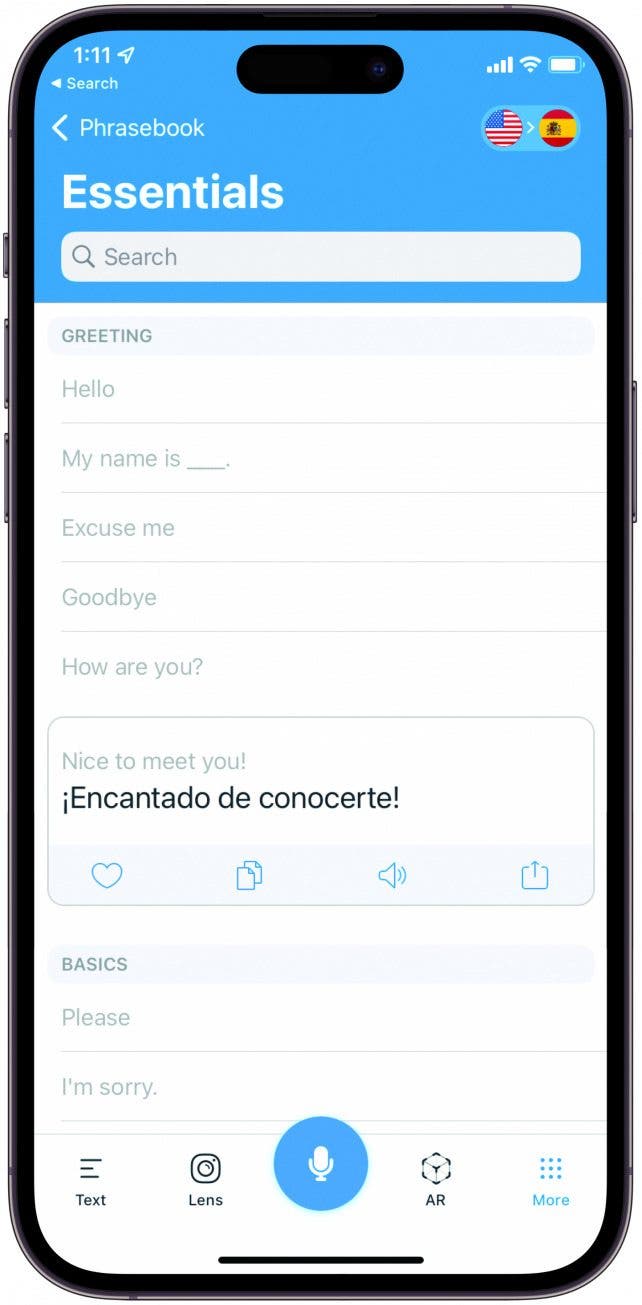Return to the Search app via status bar

(x=84, y=84)
